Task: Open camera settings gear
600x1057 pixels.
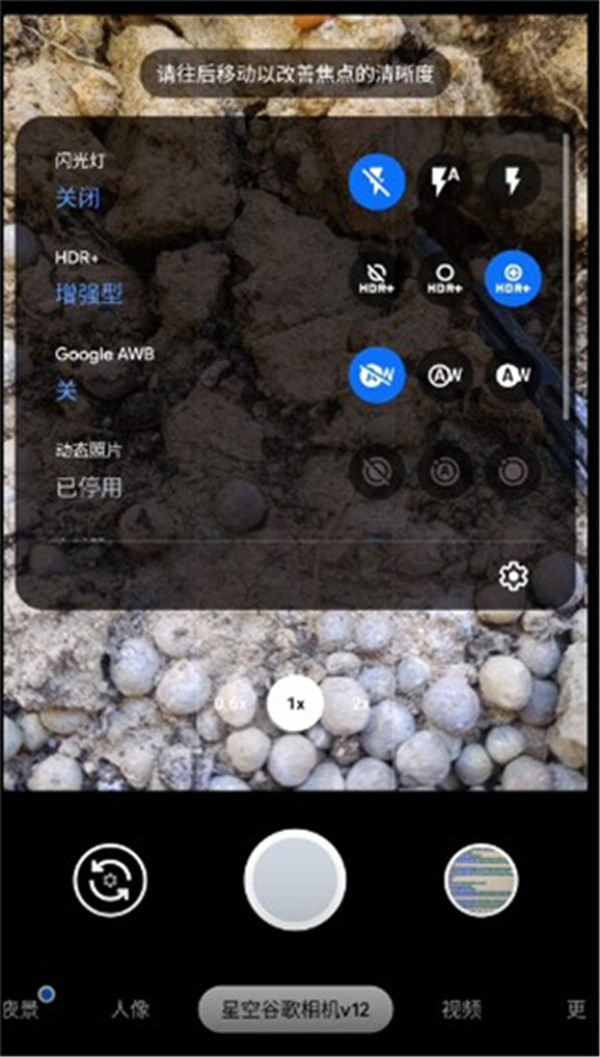Action: point(513,576)
